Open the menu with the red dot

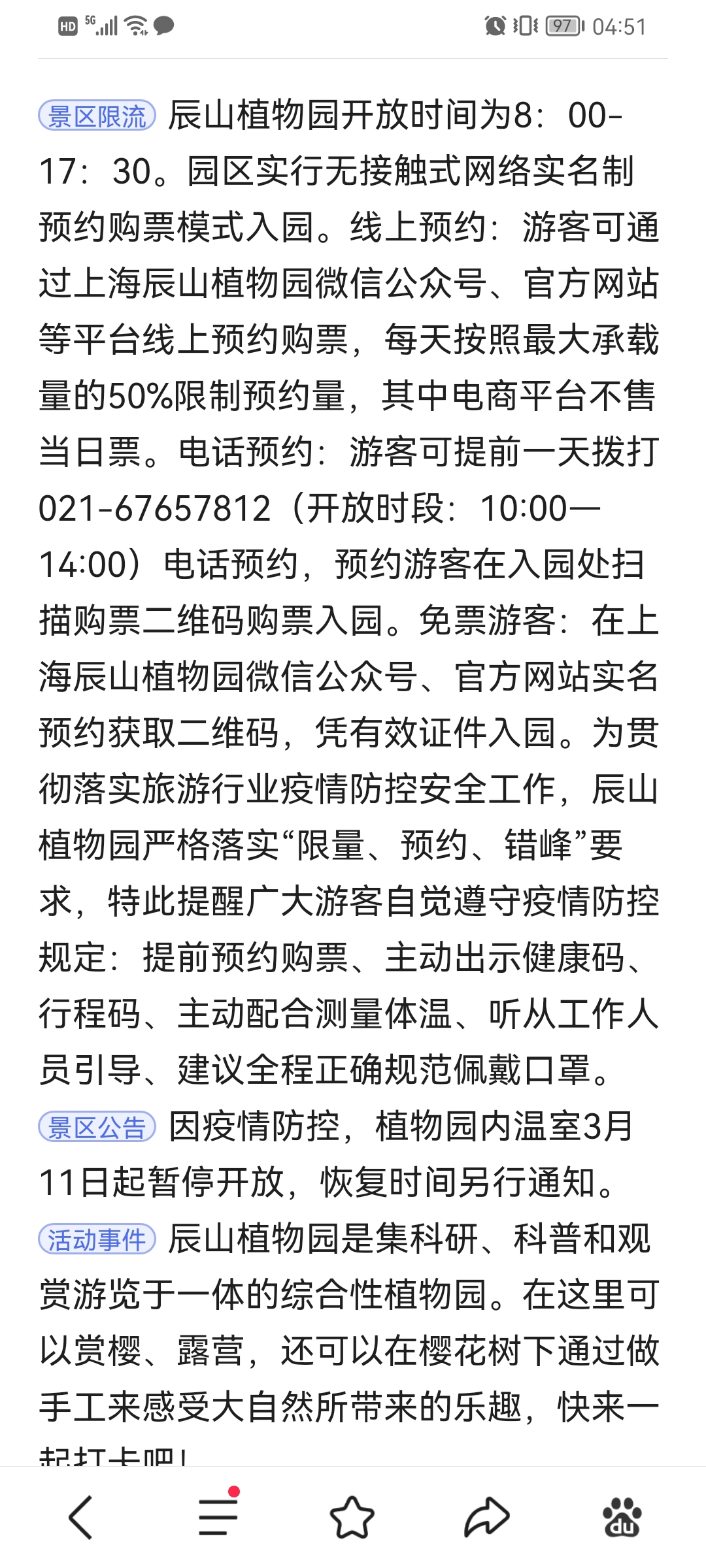[x=217, y=1517]
